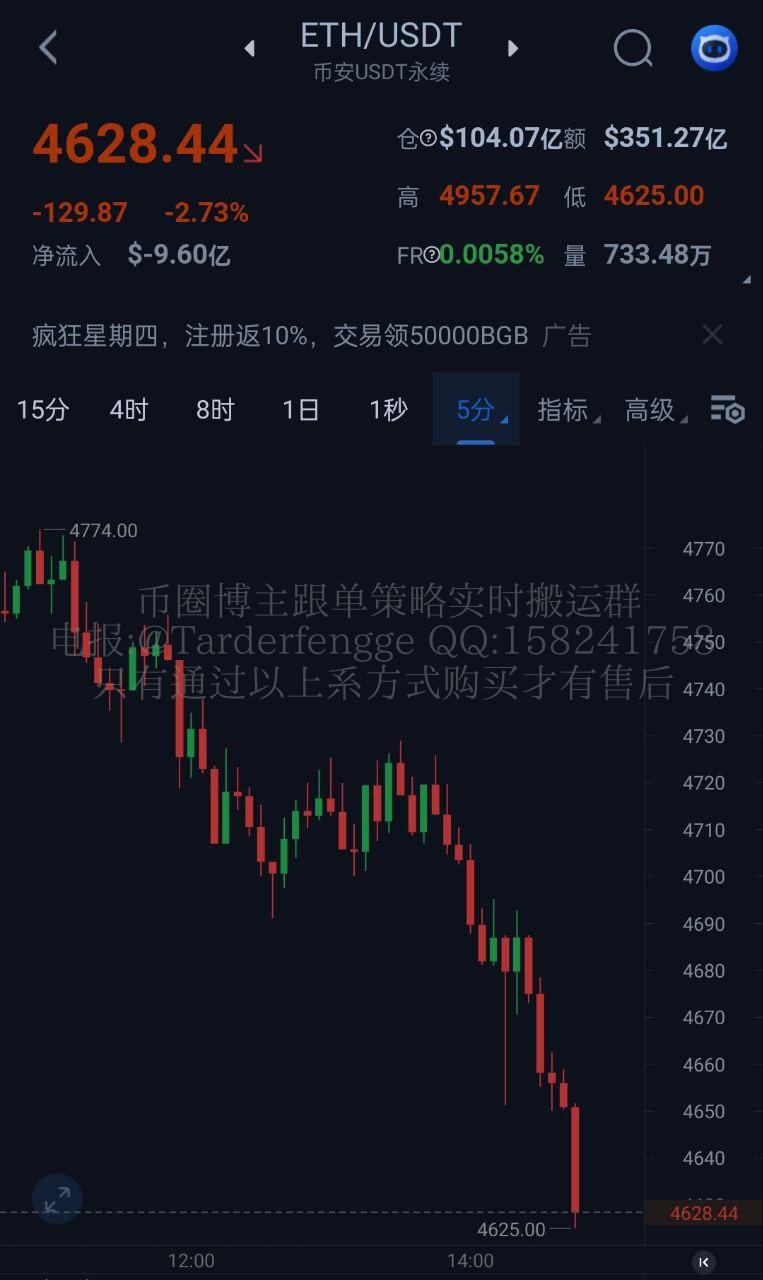Open the blue robot assistant icon
This screenshot has width=763, height=1280.
pos(714,48)
